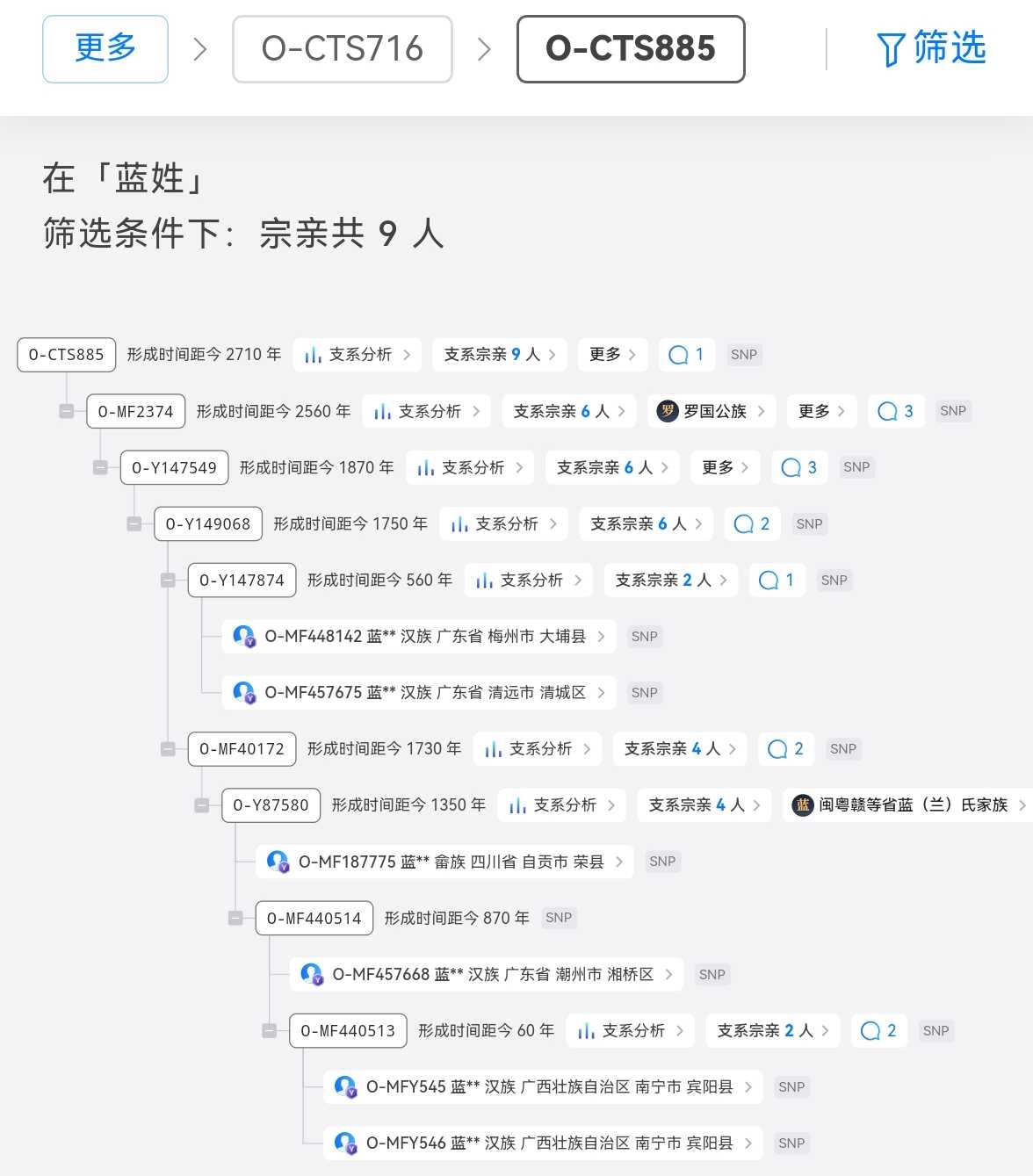Open member O-MFY546 from 南宁市 宾阳县
Screen dimensions: 1033x1176
pyautogui.click(x=542, y=1144)
